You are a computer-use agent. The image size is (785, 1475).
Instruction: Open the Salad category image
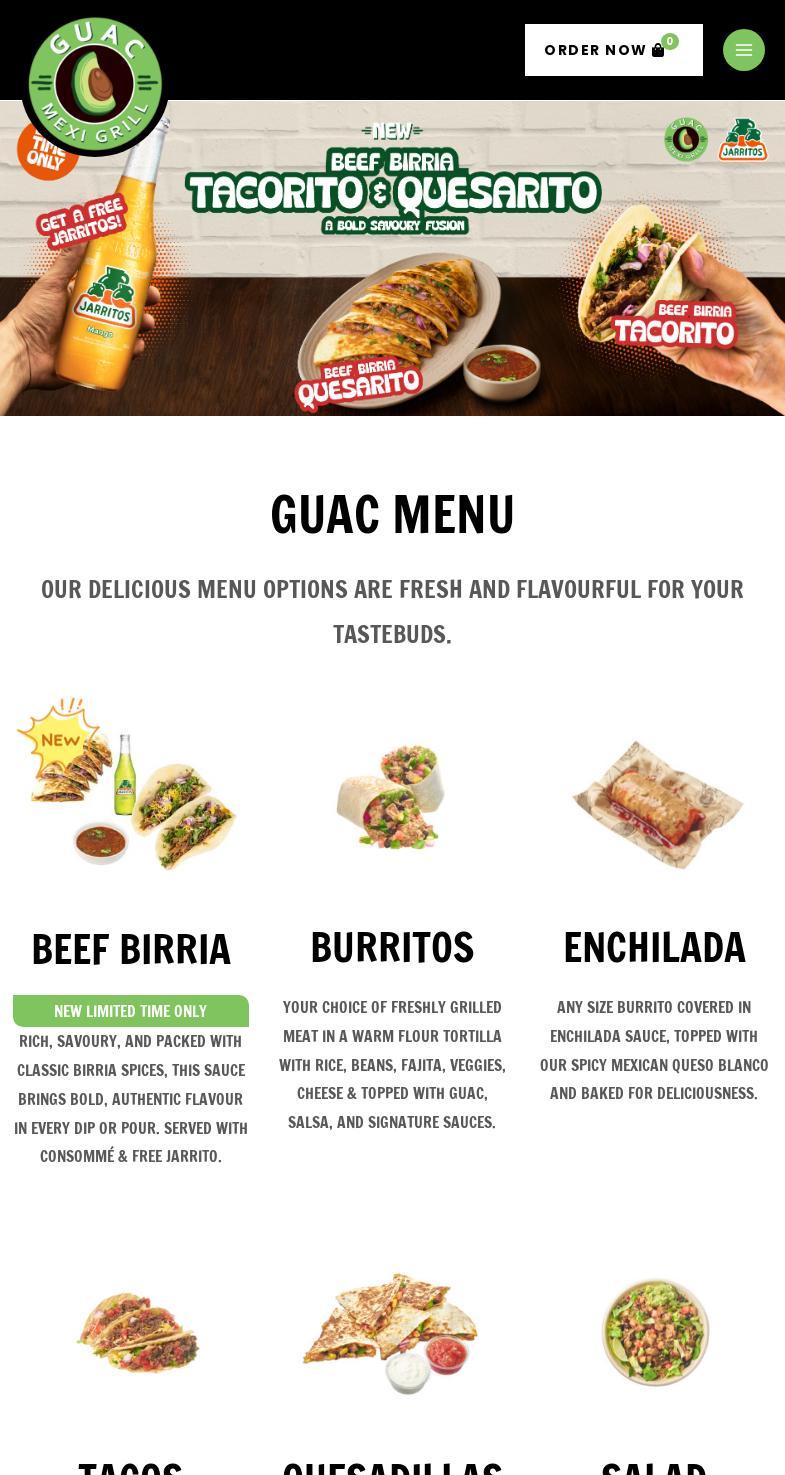pos(655,1332)
